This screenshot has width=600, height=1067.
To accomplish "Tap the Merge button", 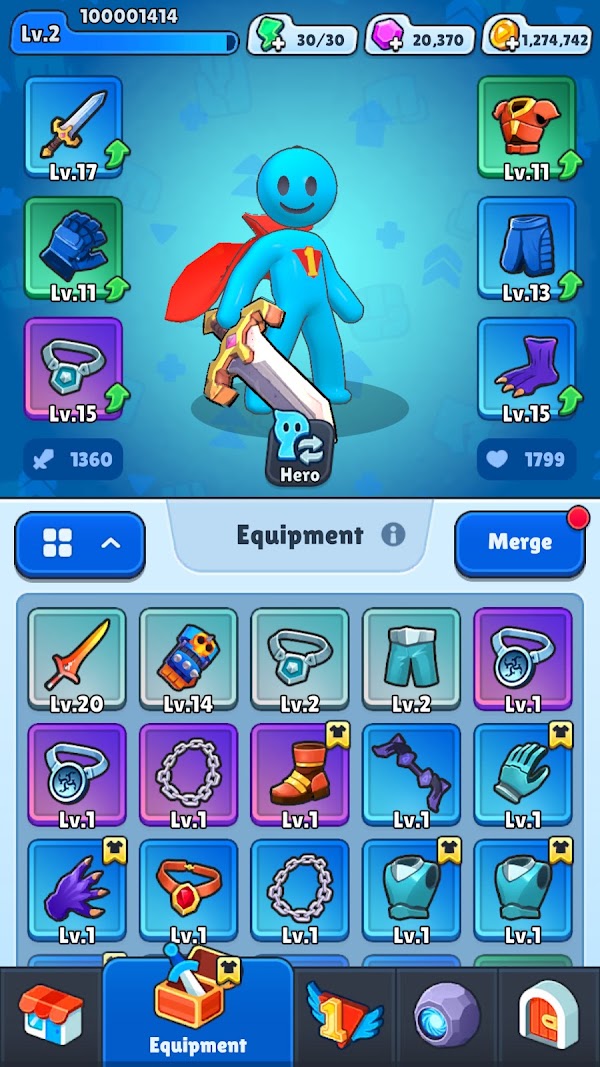I will pyautogui.click(x=520, y=543).
